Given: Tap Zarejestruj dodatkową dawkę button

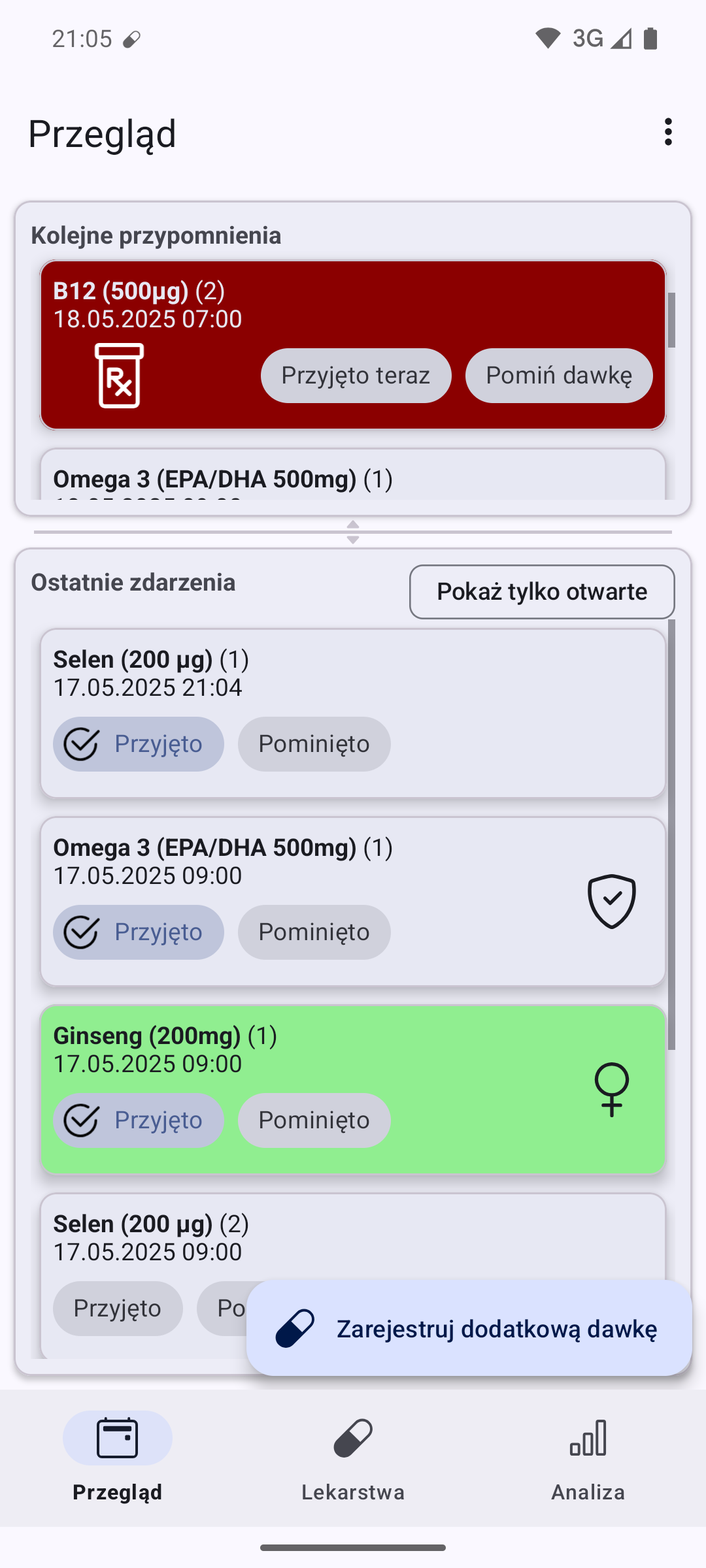Looking at the screenshot, I should pos(469,1328).
